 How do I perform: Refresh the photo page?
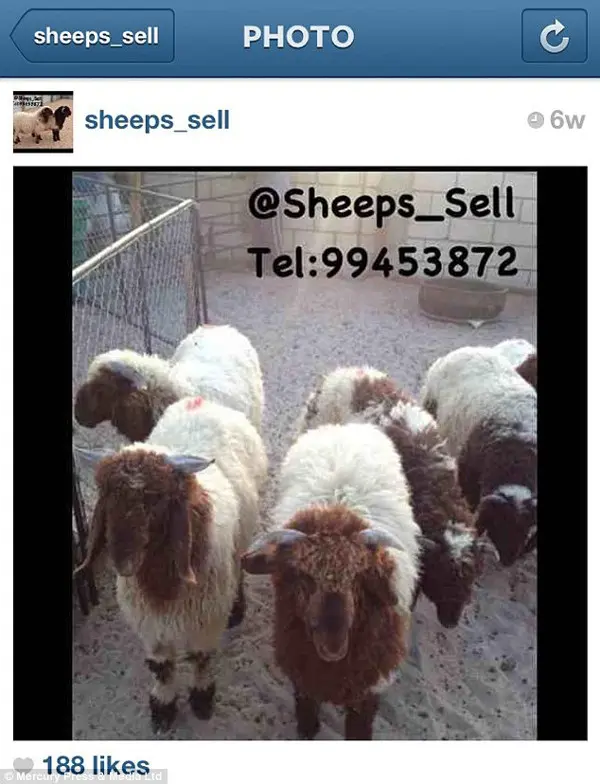coord(554,37)
